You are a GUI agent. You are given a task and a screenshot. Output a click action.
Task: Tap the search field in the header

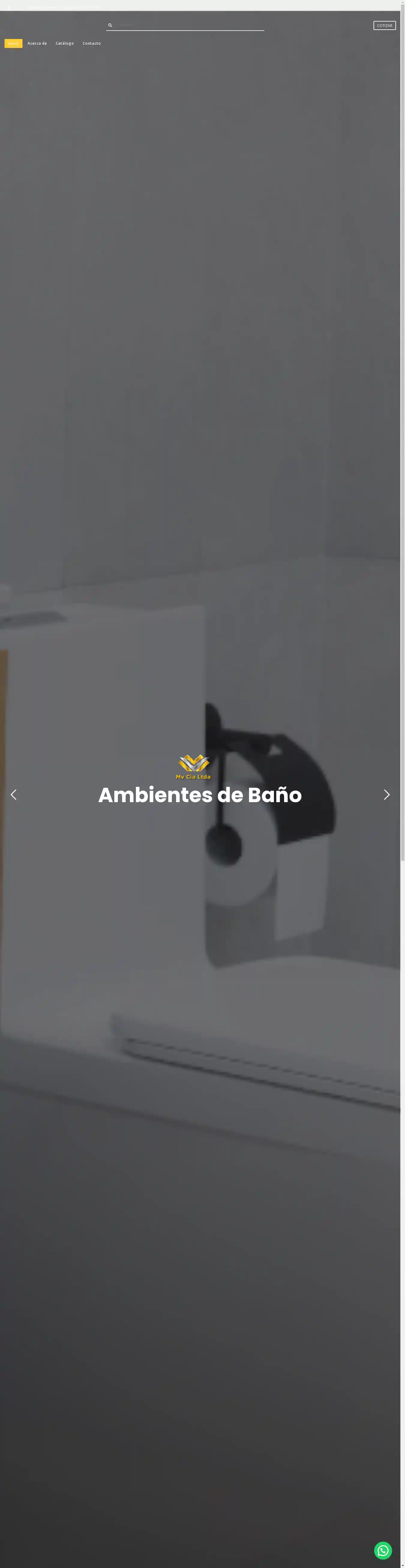coord(189,25)
